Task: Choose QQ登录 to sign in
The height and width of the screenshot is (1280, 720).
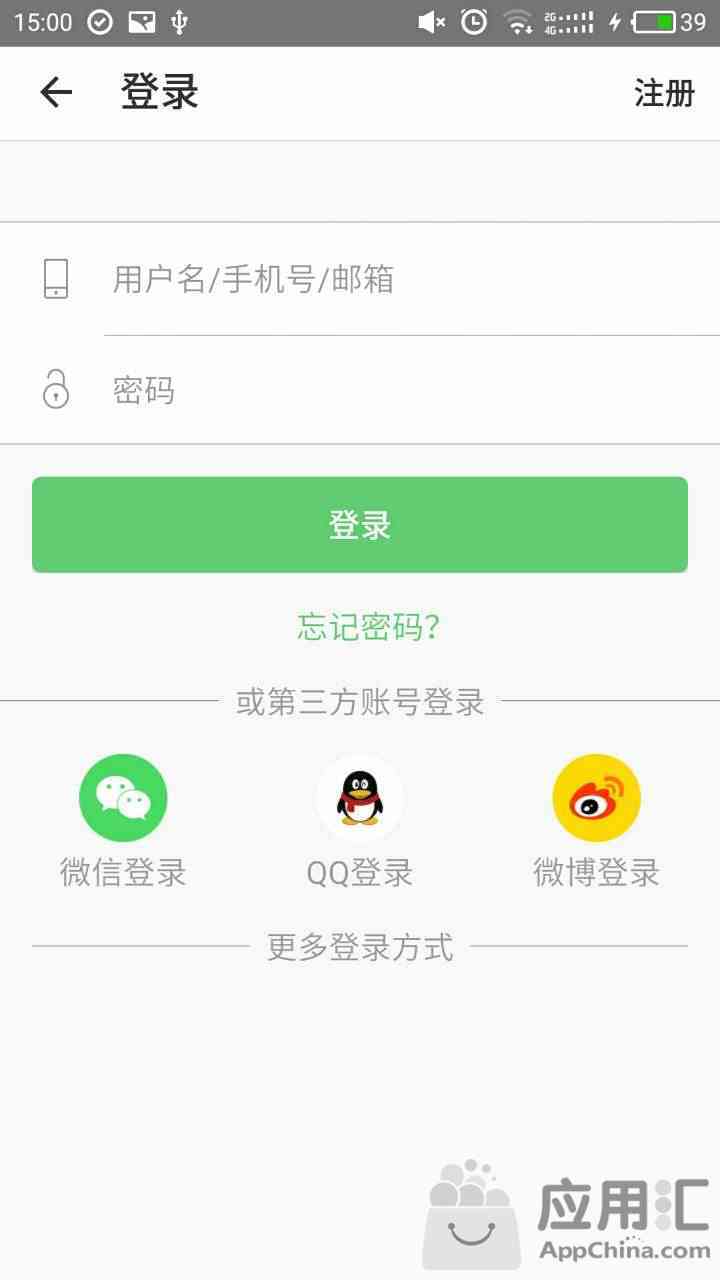Action: [360, 820]
